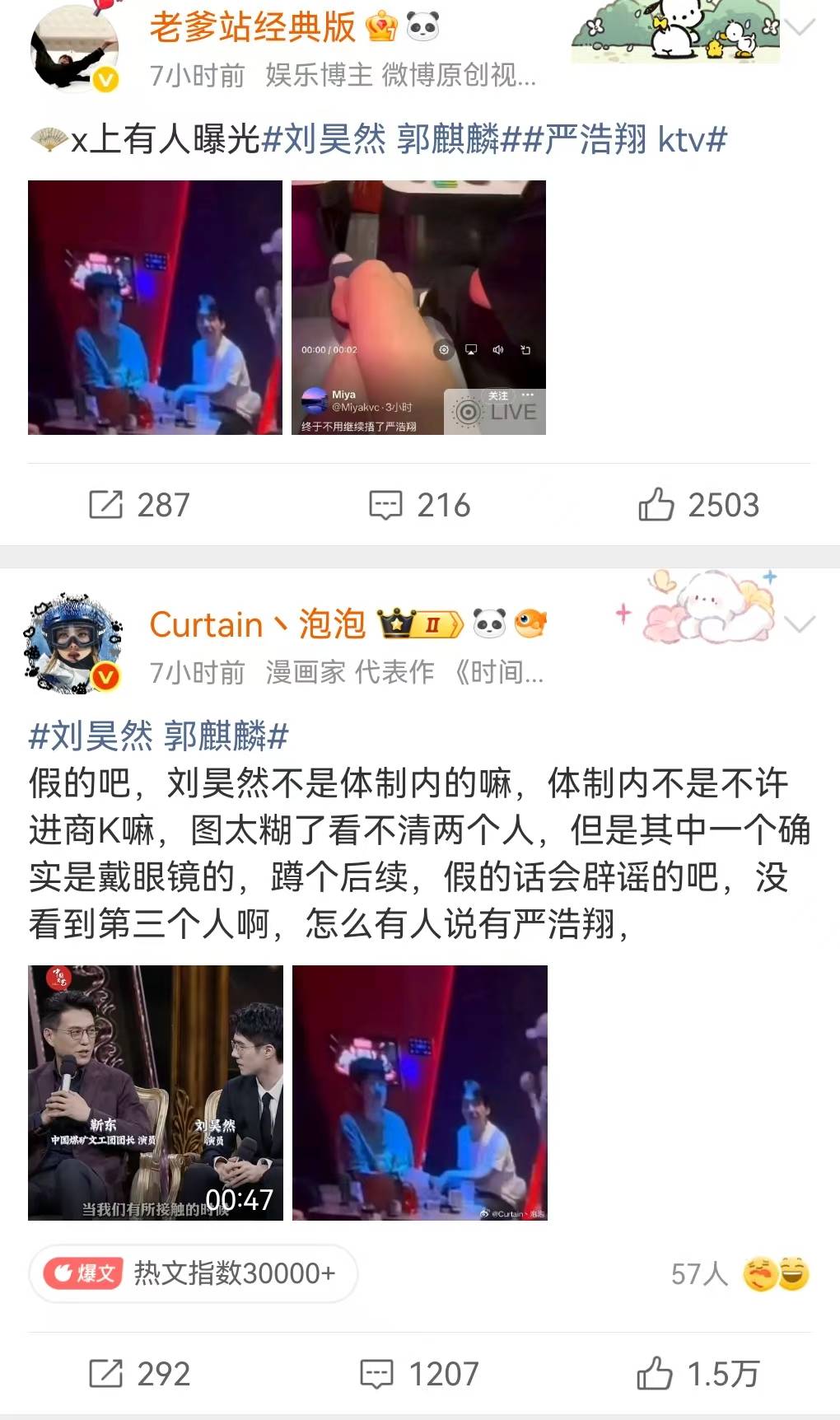Expand the dropdown chevron on Curtain丶泡泡's post

[x=800, y=624]
